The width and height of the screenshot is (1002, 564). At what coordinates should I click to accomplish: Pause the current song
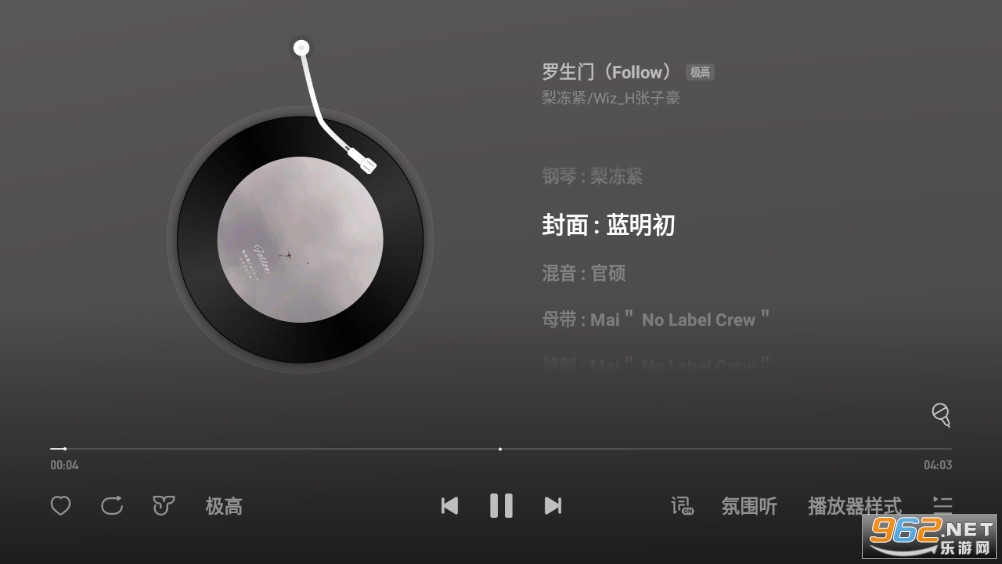501,506
